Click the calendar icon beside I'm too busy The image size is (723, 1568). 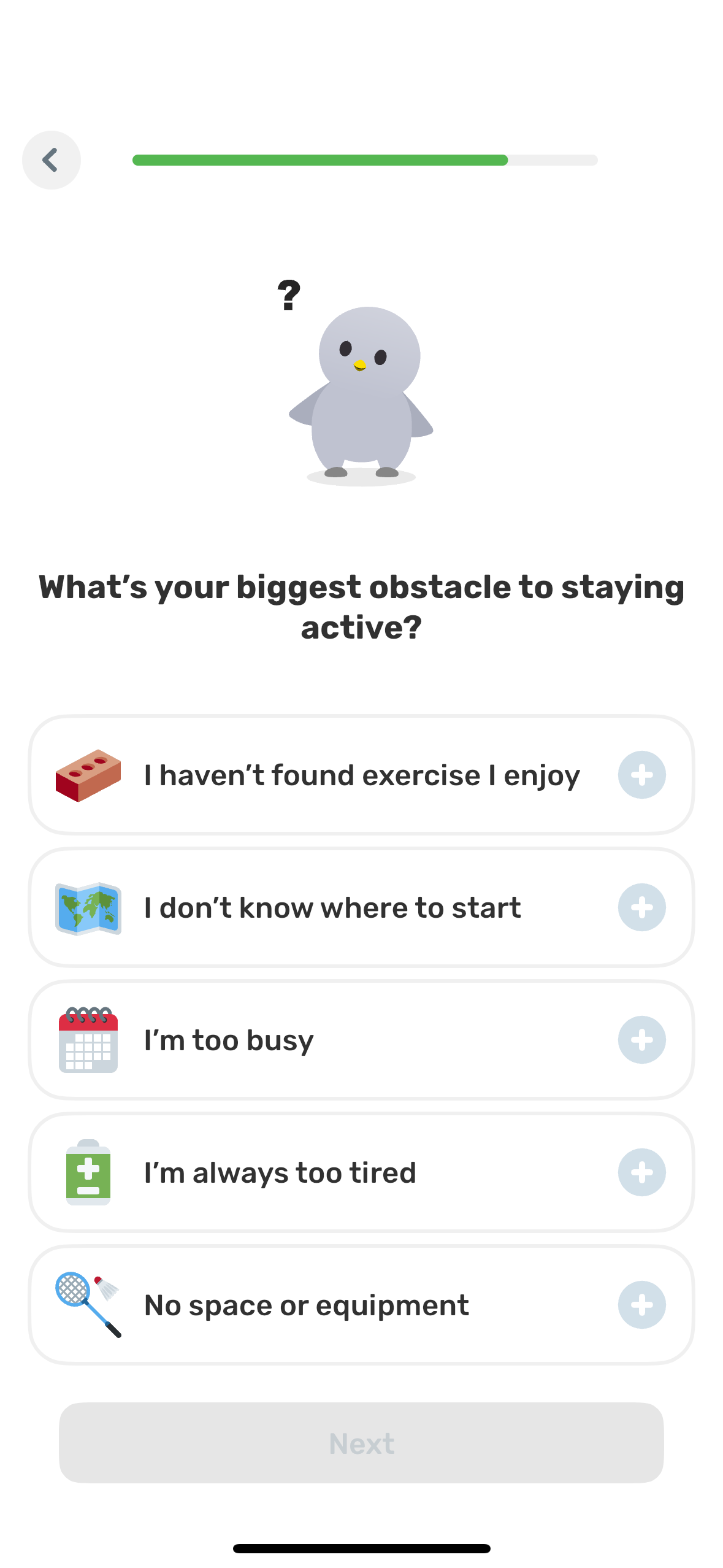[x=88, y=1039]
